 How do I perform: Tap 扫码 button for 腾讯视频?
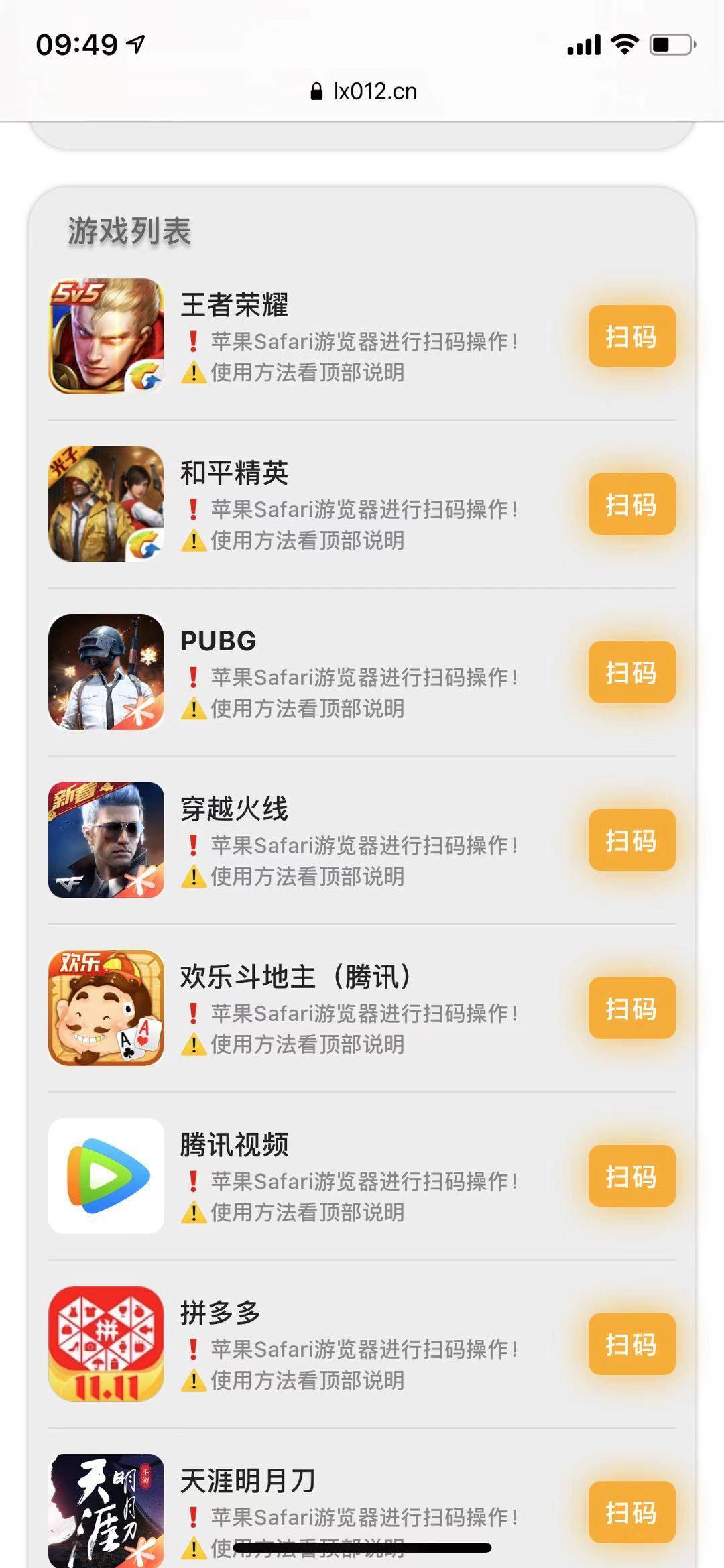click(631, 1175)
